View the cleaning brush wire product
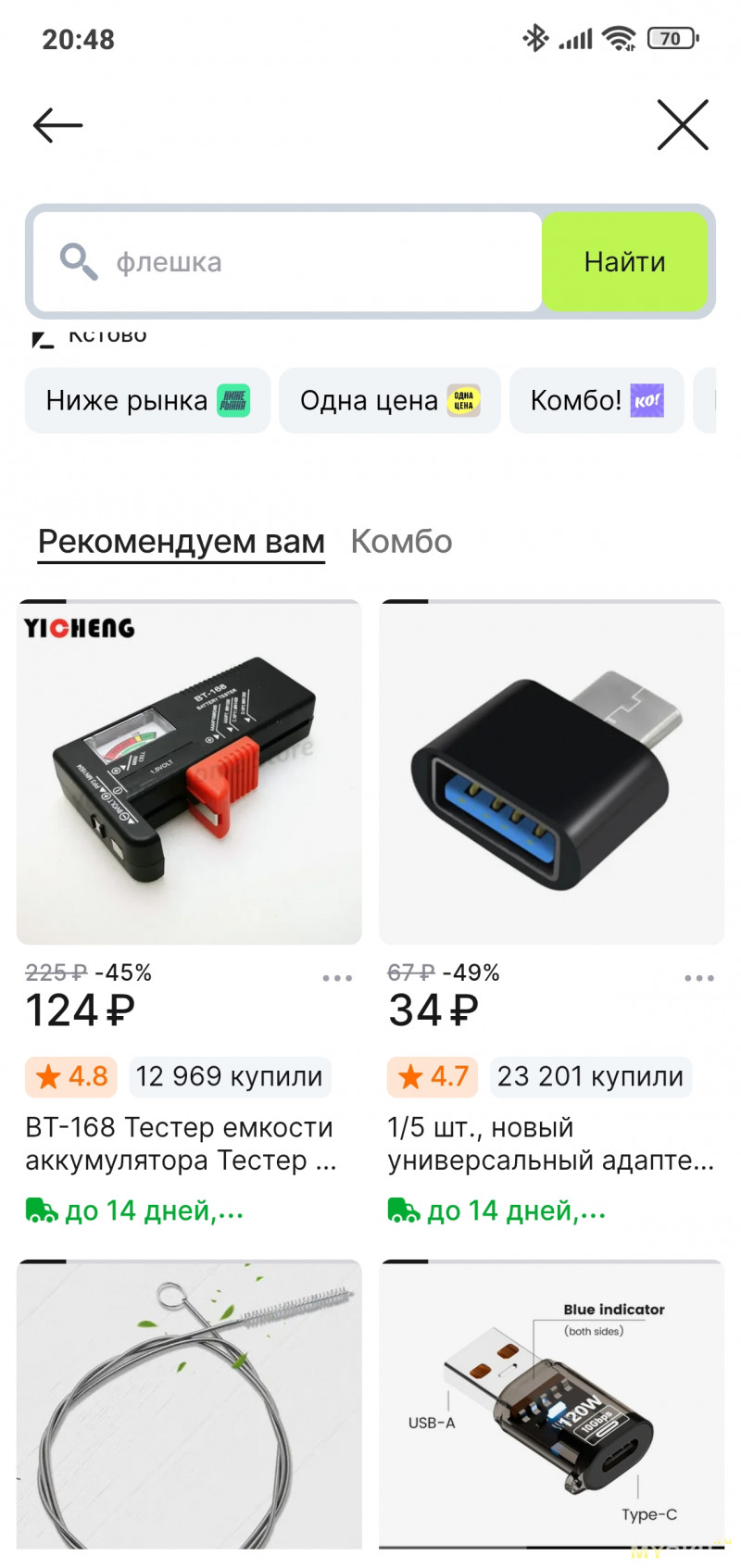This screenshot has height=1568, width=741. pos(189,1403)
